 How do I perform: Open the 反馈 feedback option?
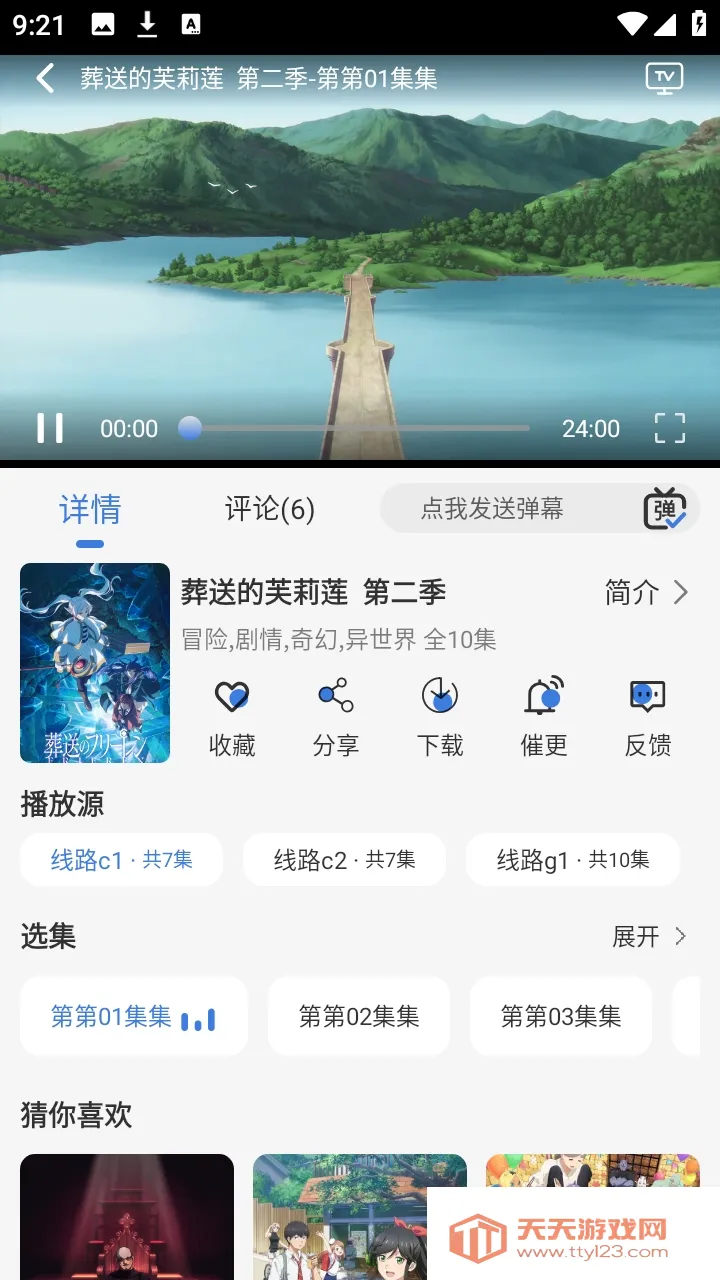pyautogui.click(x=648, y=717)
